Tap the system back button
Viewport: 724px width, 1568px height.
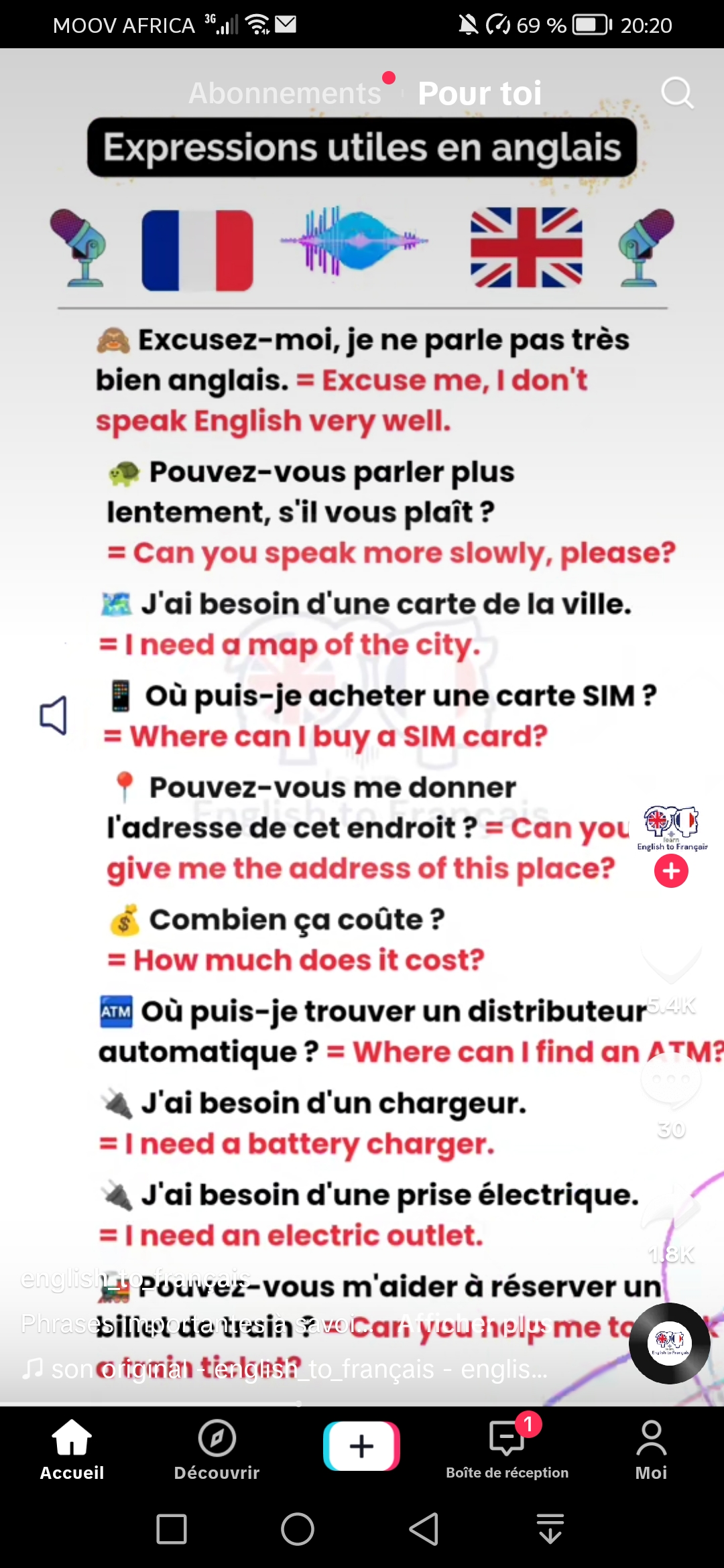point(424,1529)
